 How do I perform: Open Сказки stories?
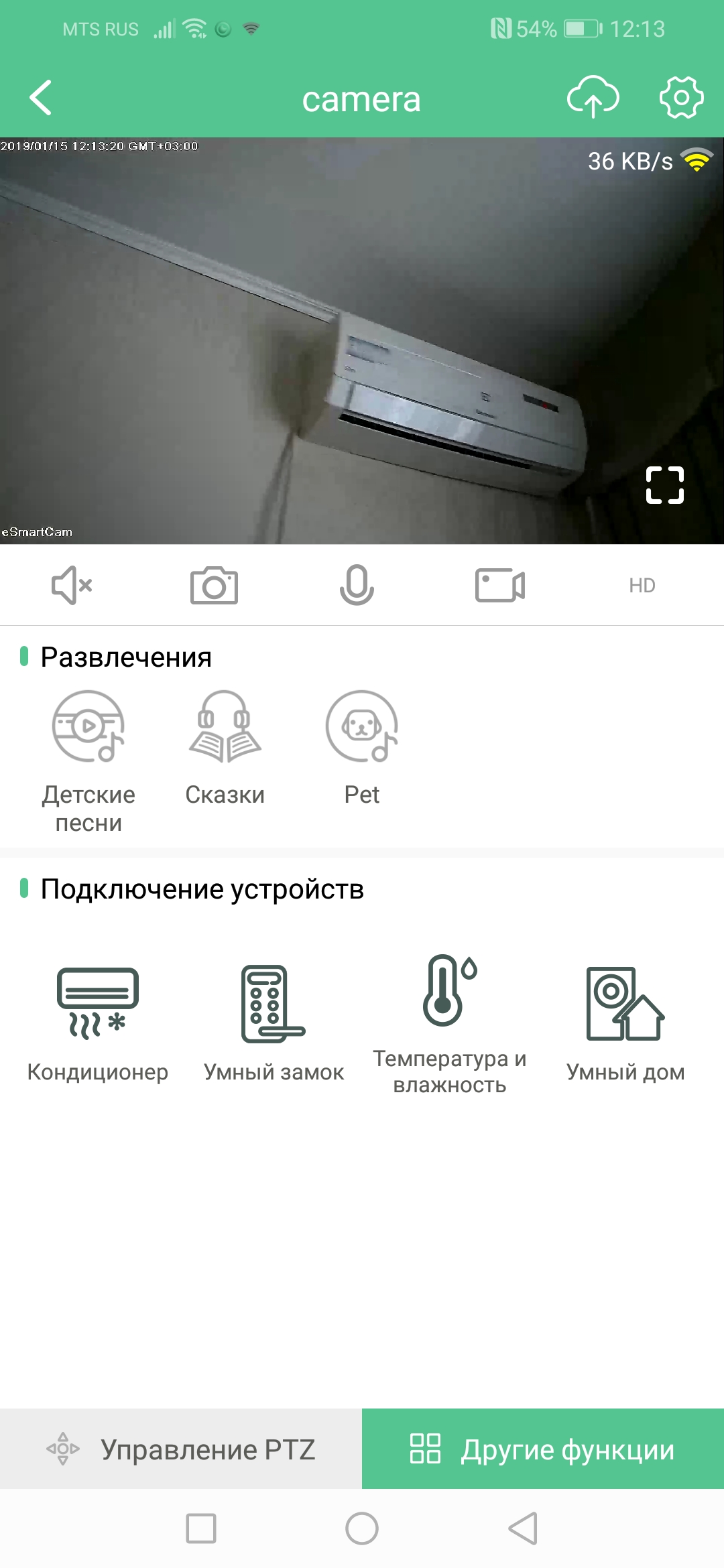click(225, 747)
